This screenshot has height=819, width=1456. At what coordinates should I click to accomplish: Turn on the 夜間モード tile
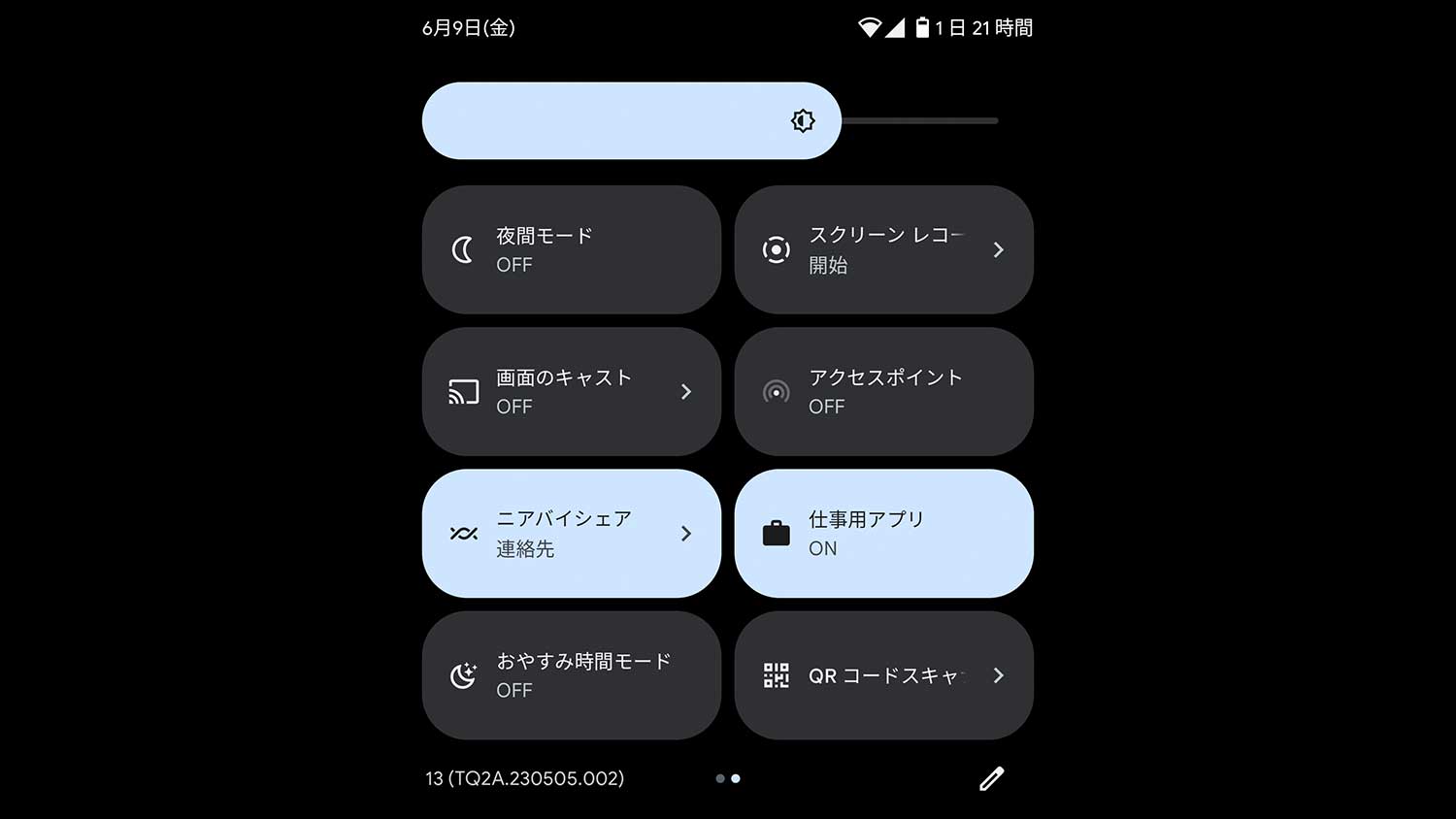(571, 249)
